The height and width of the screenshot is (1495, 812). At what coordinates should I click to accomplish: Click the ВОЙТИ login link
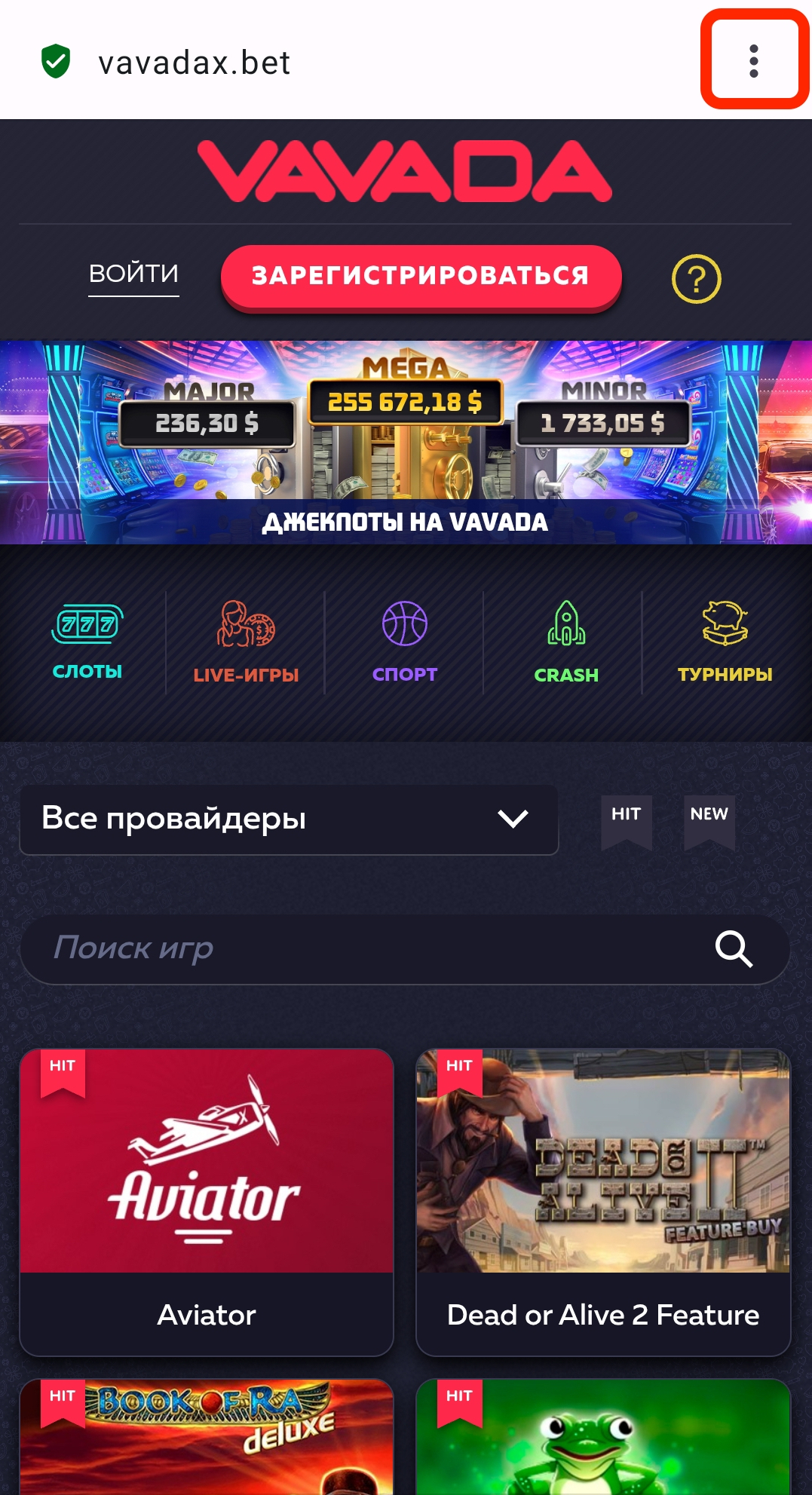point(133,273)
